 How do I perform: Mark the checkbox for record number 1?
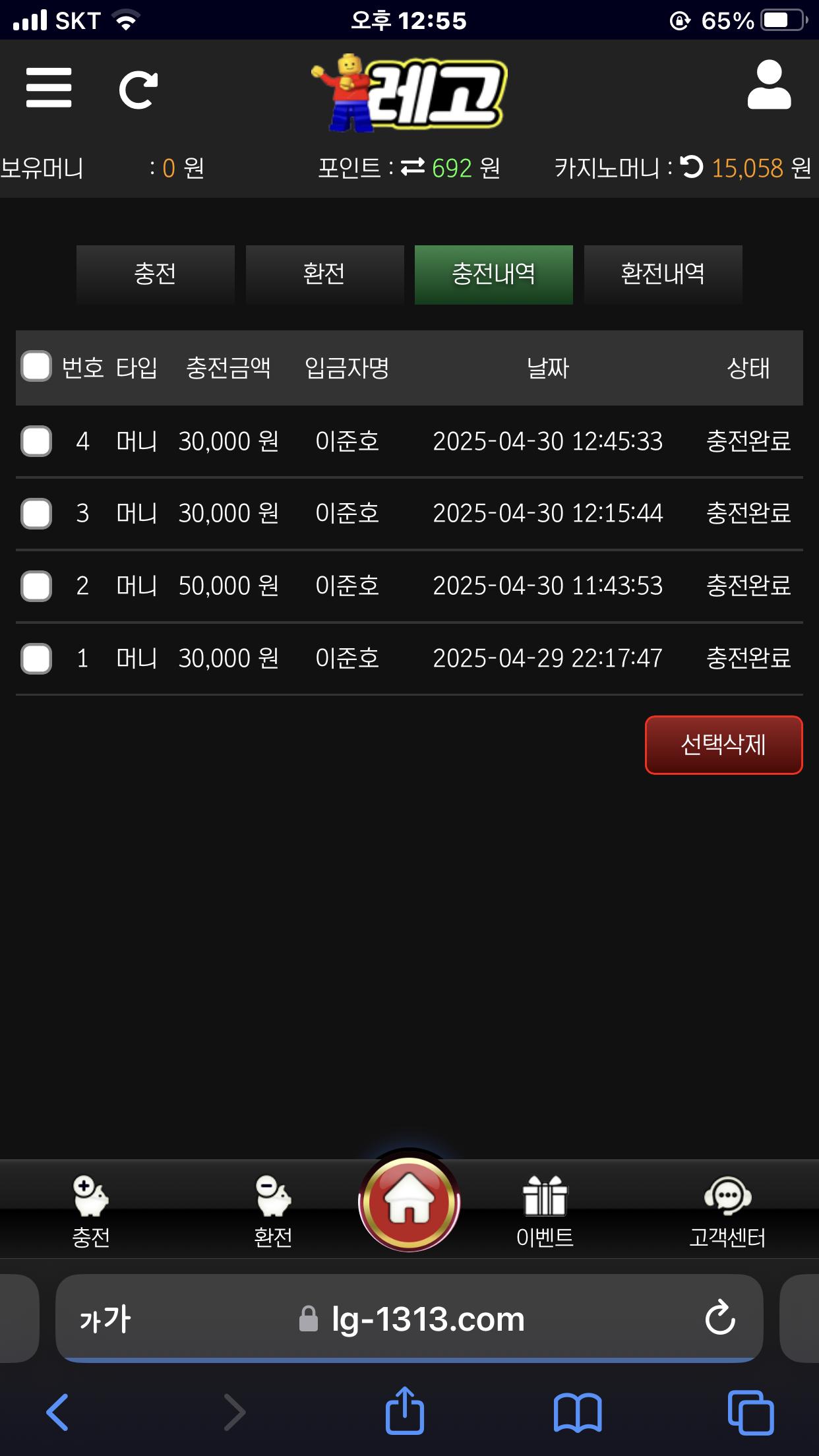coord(36,659)
